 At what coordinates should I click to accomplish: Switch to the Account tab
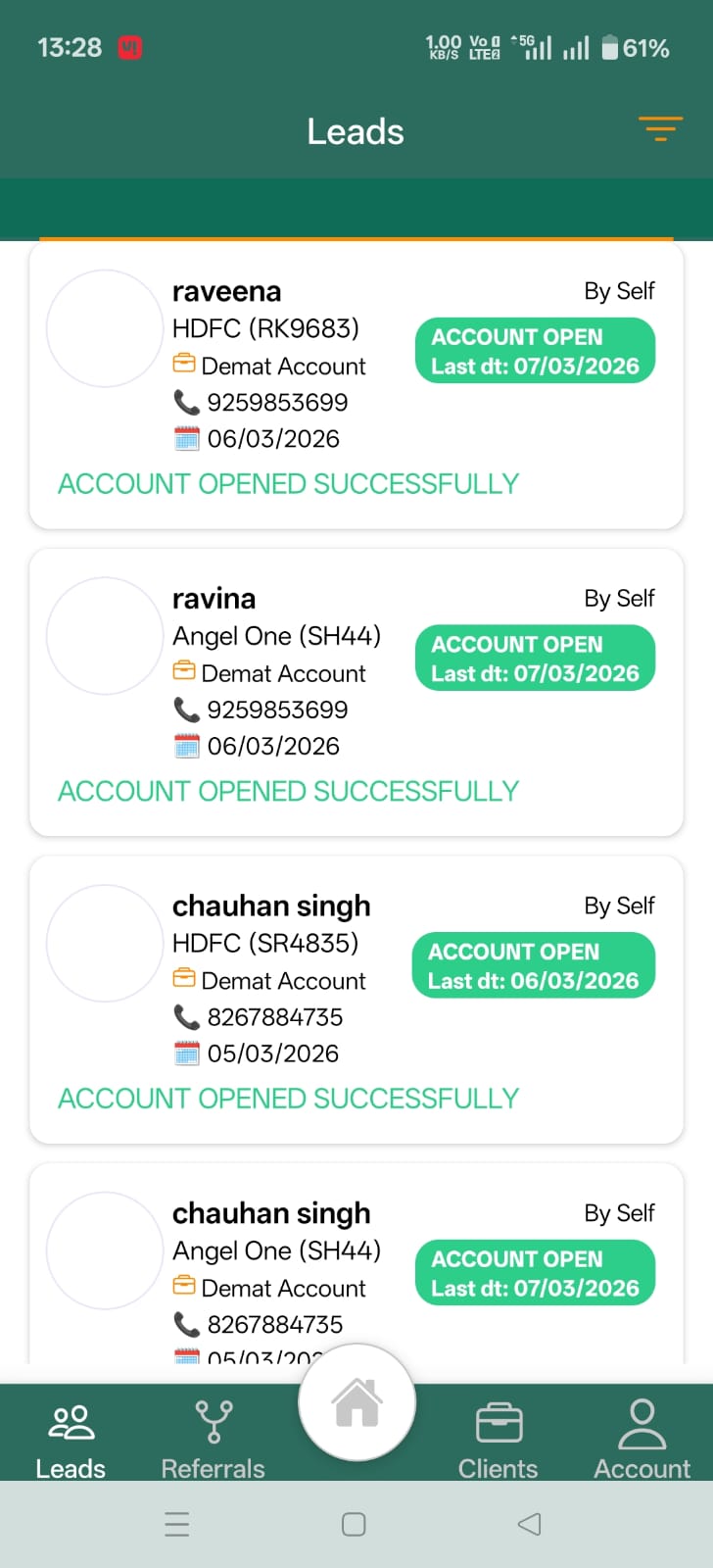pos(642,1438)
